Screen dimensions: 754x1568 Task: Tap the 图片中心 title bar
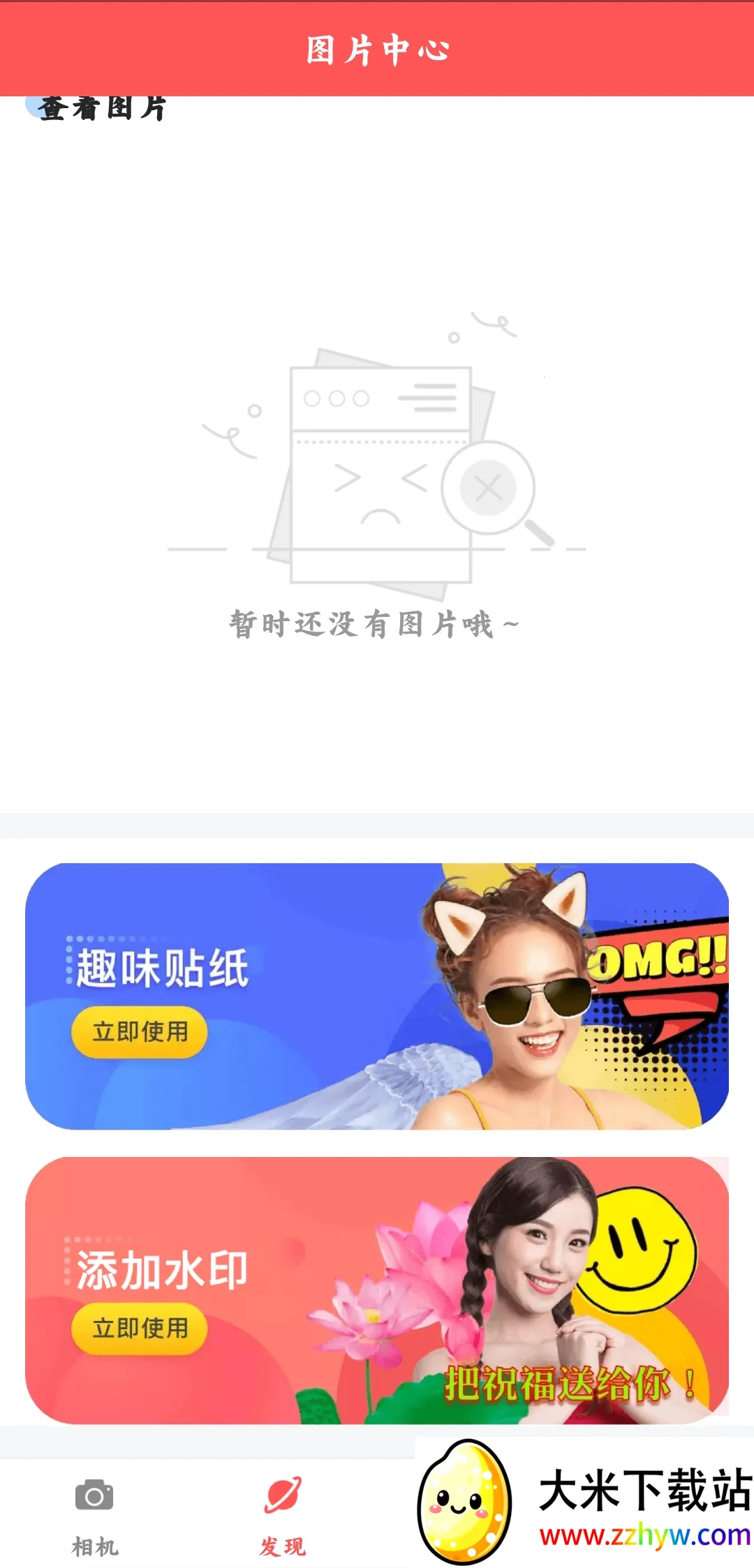[x=377, y=47]
